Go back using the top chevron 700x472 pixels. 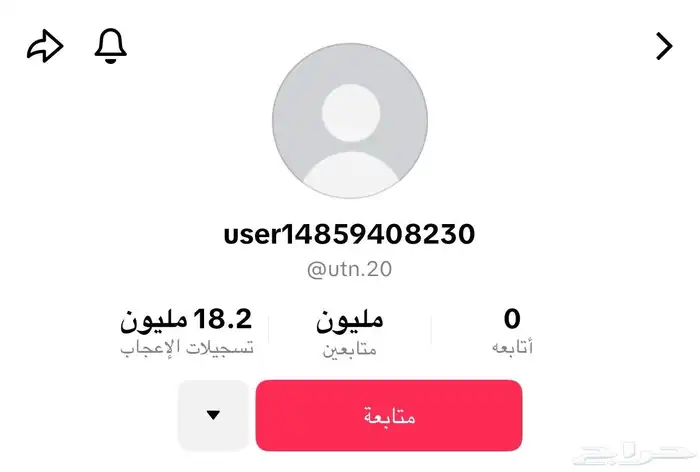[x=663, y=46]
